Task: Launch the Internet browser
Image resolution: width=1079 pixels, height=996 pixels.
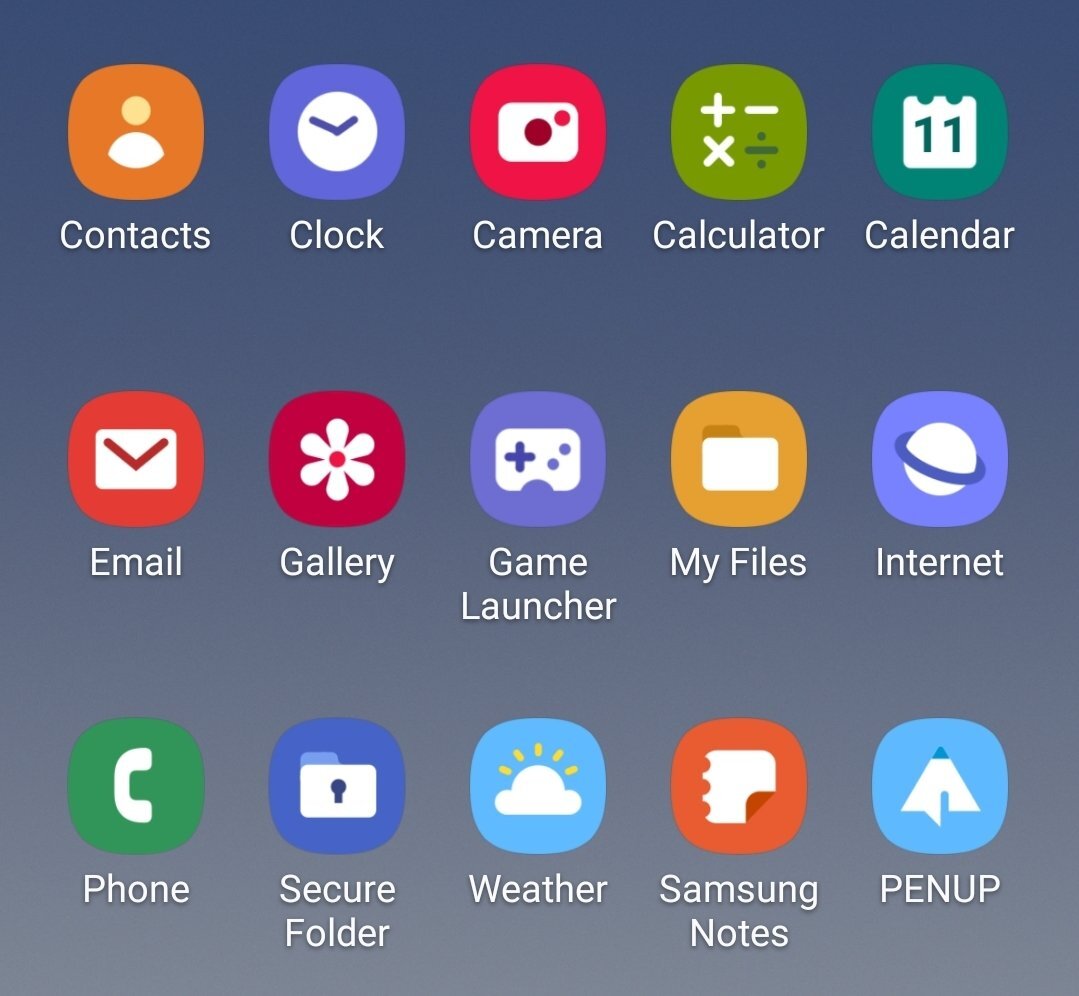Action: (x=939, y=459)
